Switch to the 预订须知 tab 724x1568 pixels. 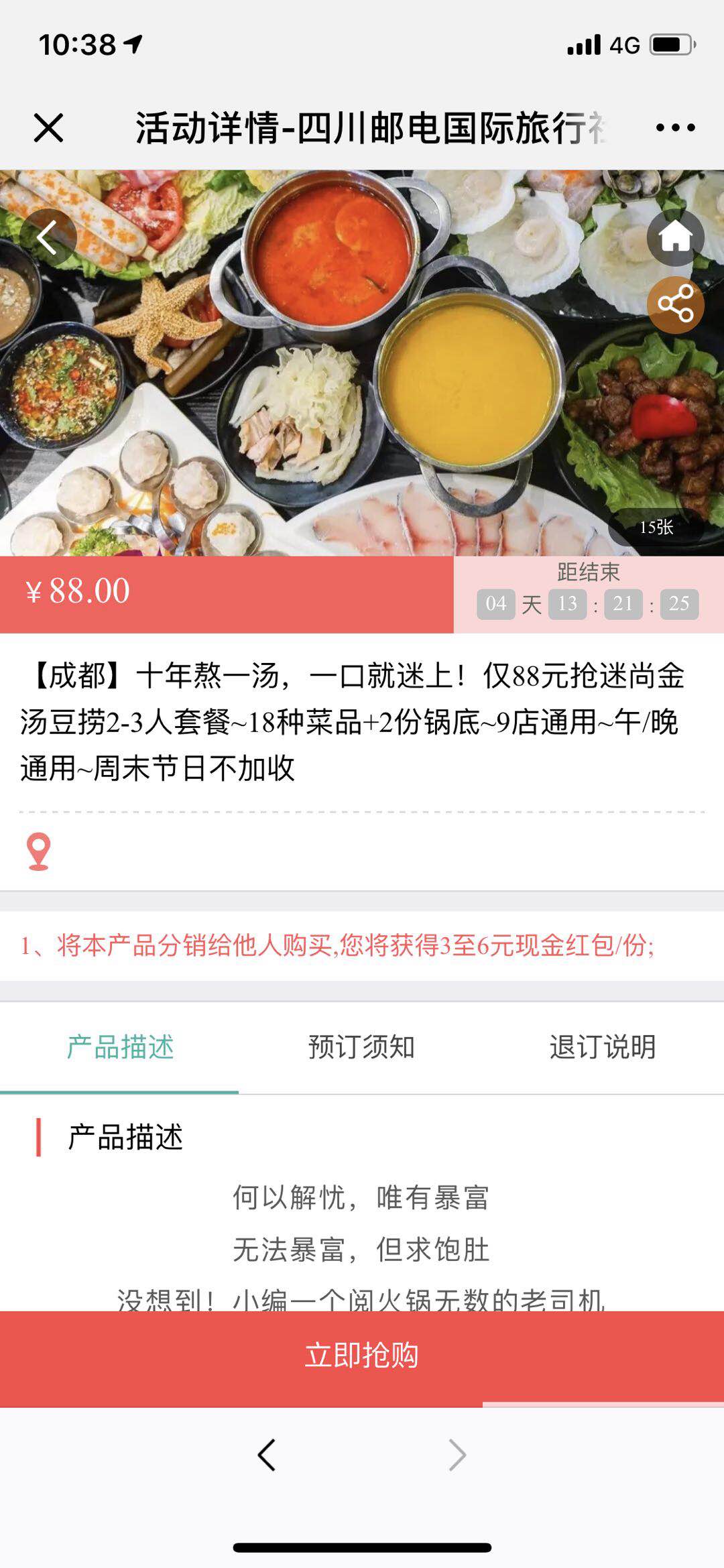pyautogui.click(x=361, y=1047)
